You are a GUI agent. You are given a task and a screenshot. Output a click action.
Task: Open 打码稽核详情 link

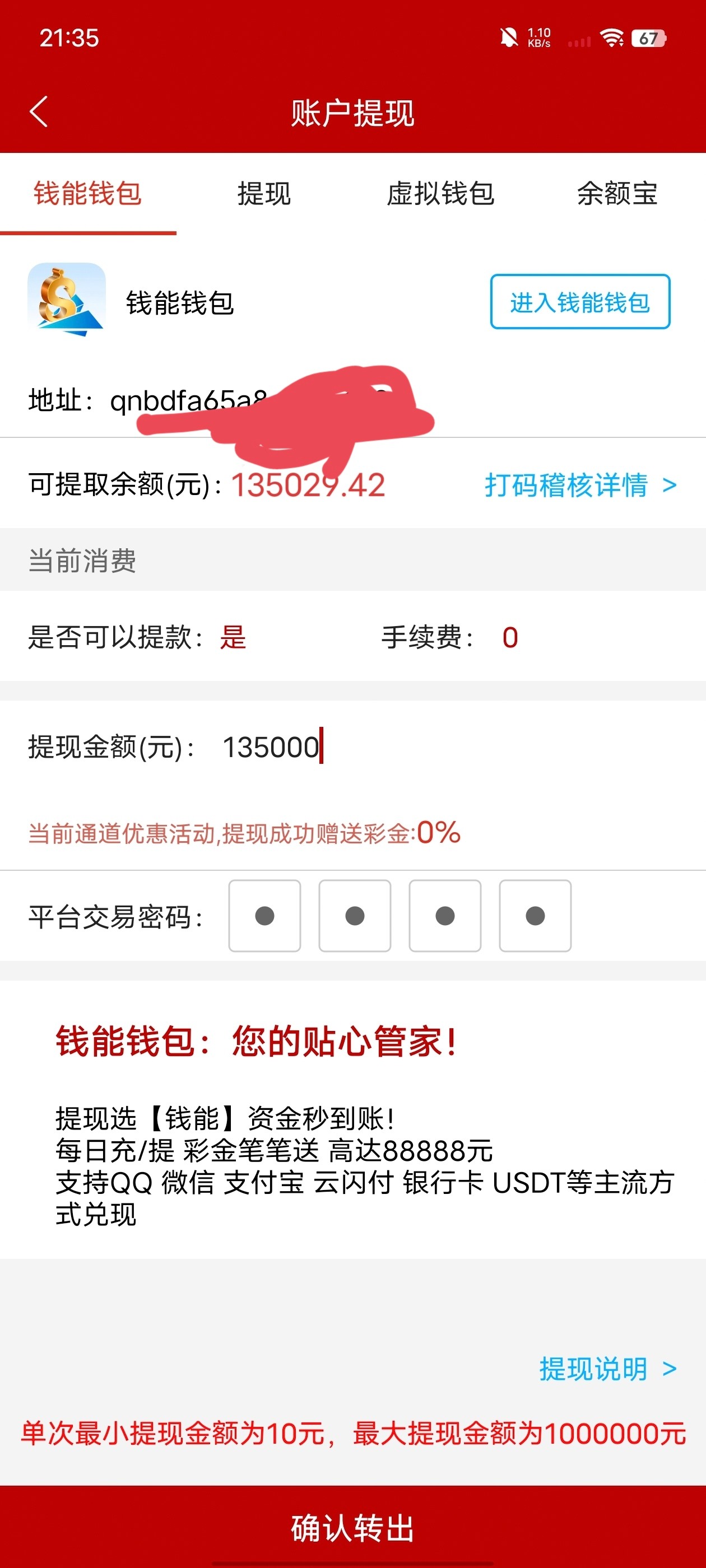pos(579,485)
